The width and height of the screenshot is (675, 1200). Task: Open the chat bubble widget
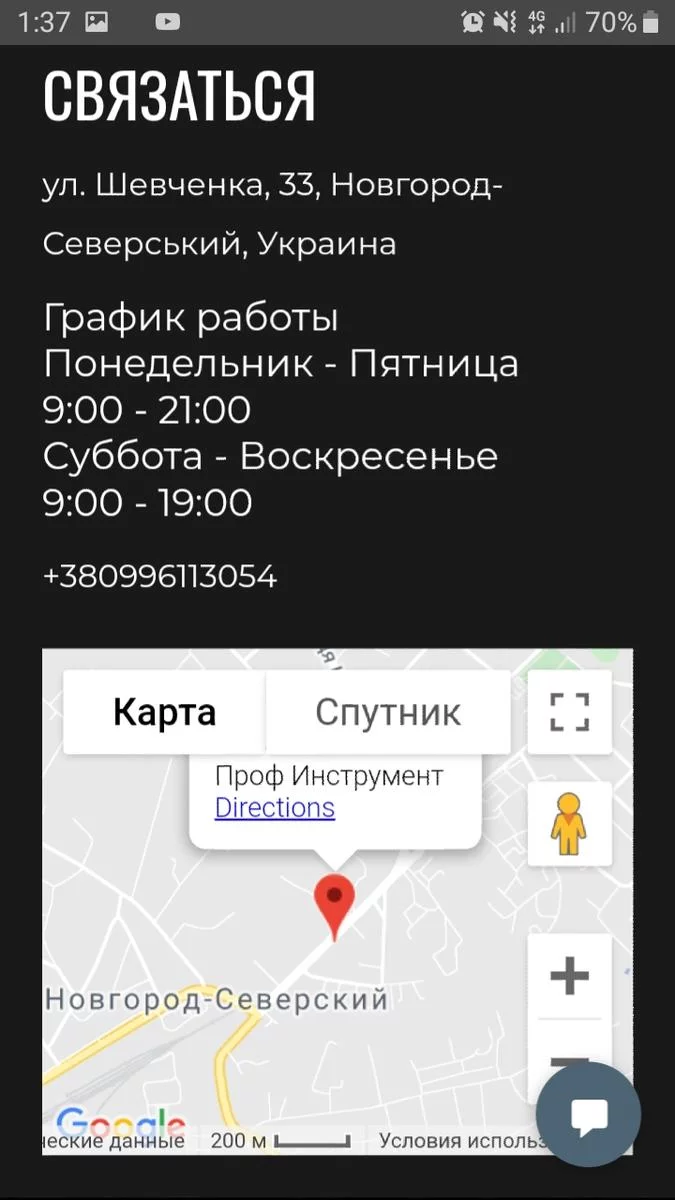pyautogui.click(x=588, y=1114)
